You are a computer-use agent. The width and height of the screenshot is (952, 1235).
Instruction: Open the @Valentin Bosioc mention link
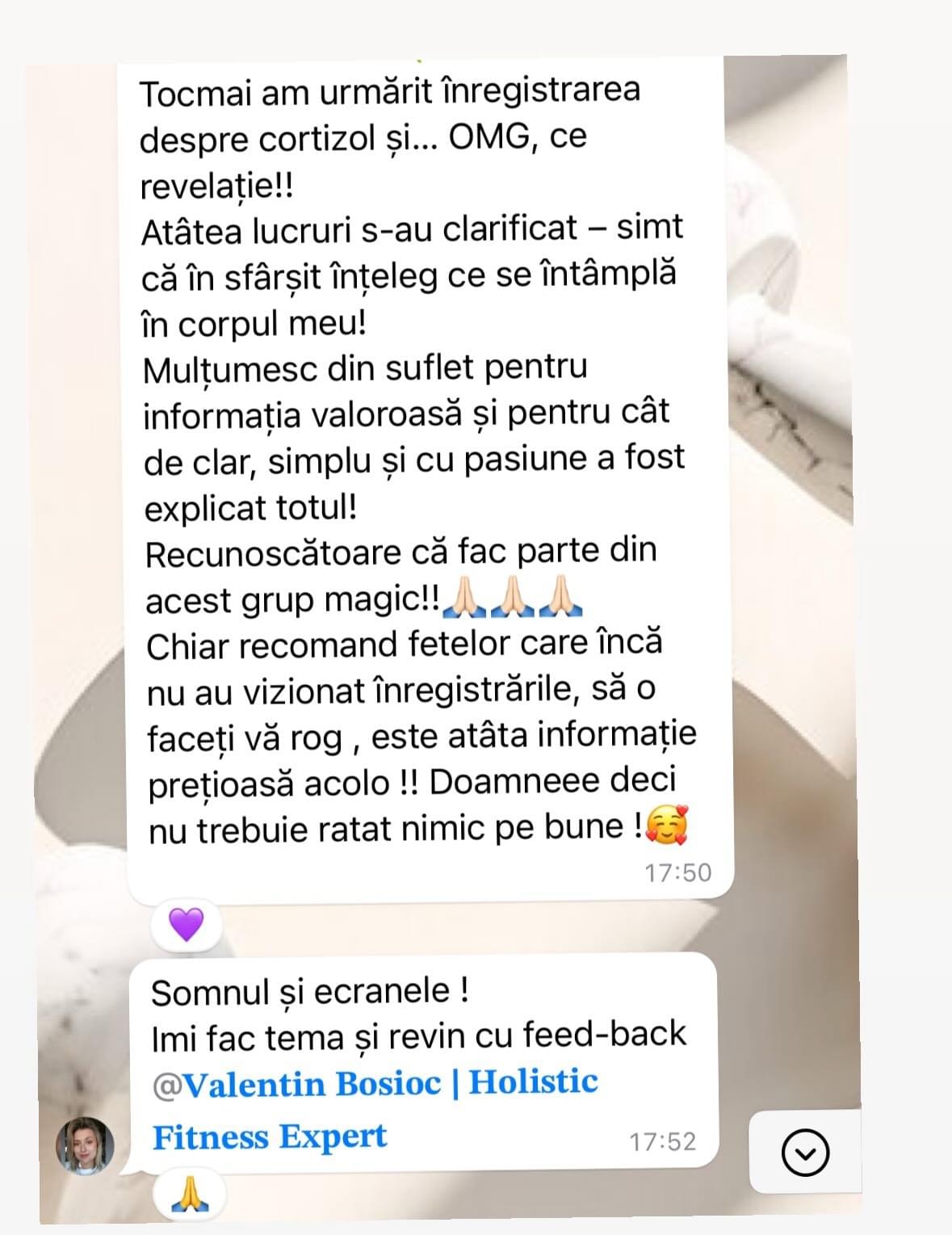tap(375, 1084)
